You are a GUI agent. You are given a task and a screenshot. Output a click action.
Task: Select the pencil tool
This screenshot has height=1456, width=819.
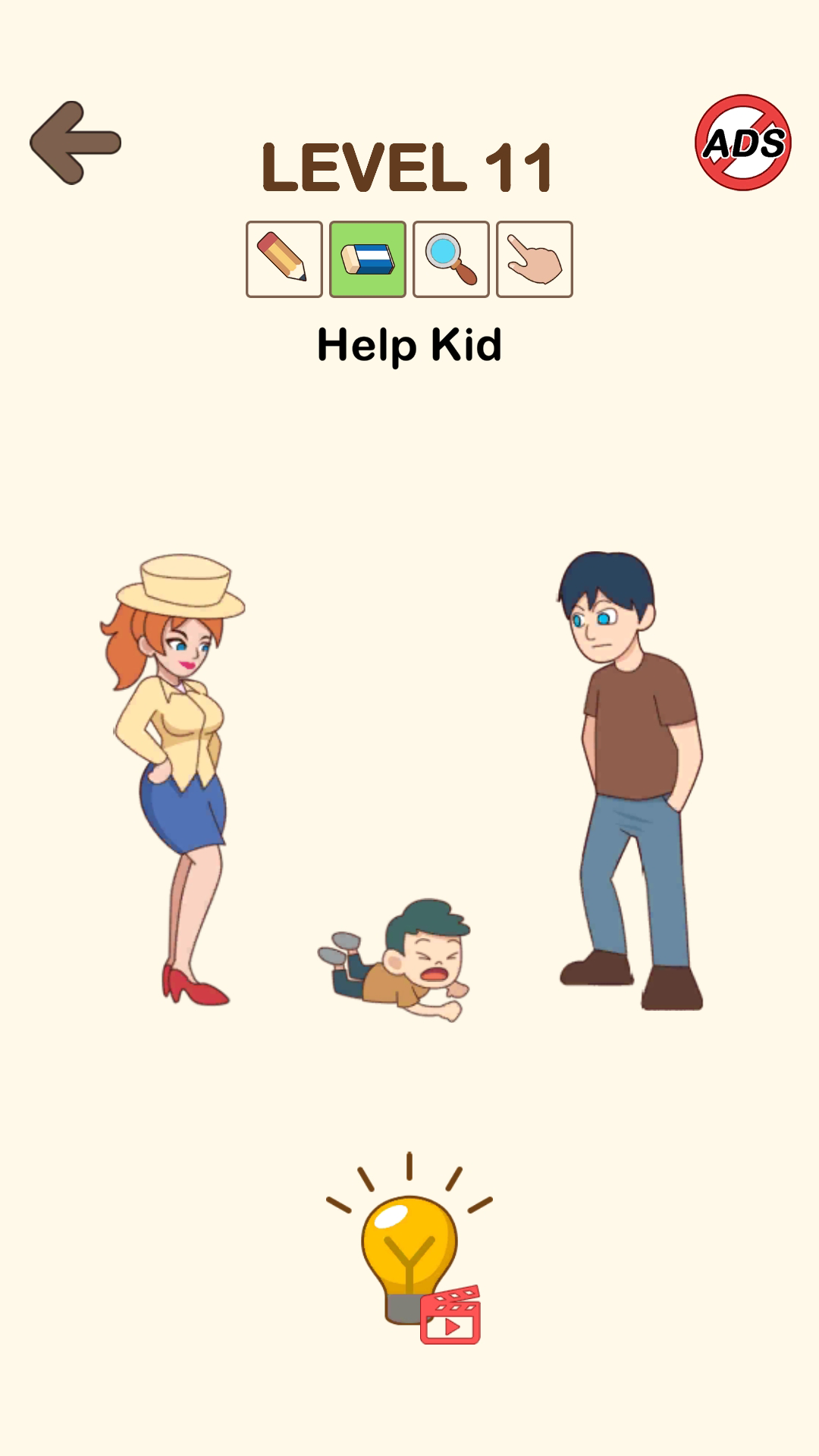pos(284,259)
